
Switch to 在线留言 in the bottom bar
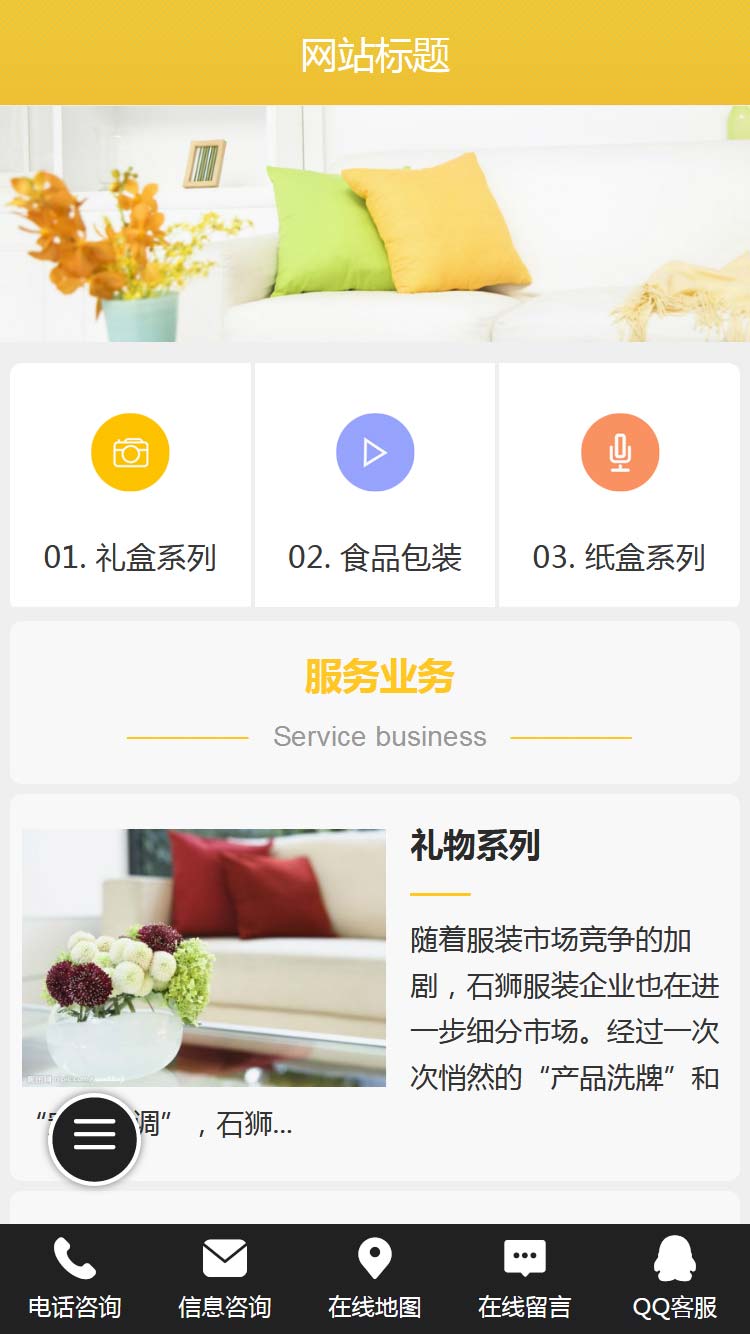525,1279
